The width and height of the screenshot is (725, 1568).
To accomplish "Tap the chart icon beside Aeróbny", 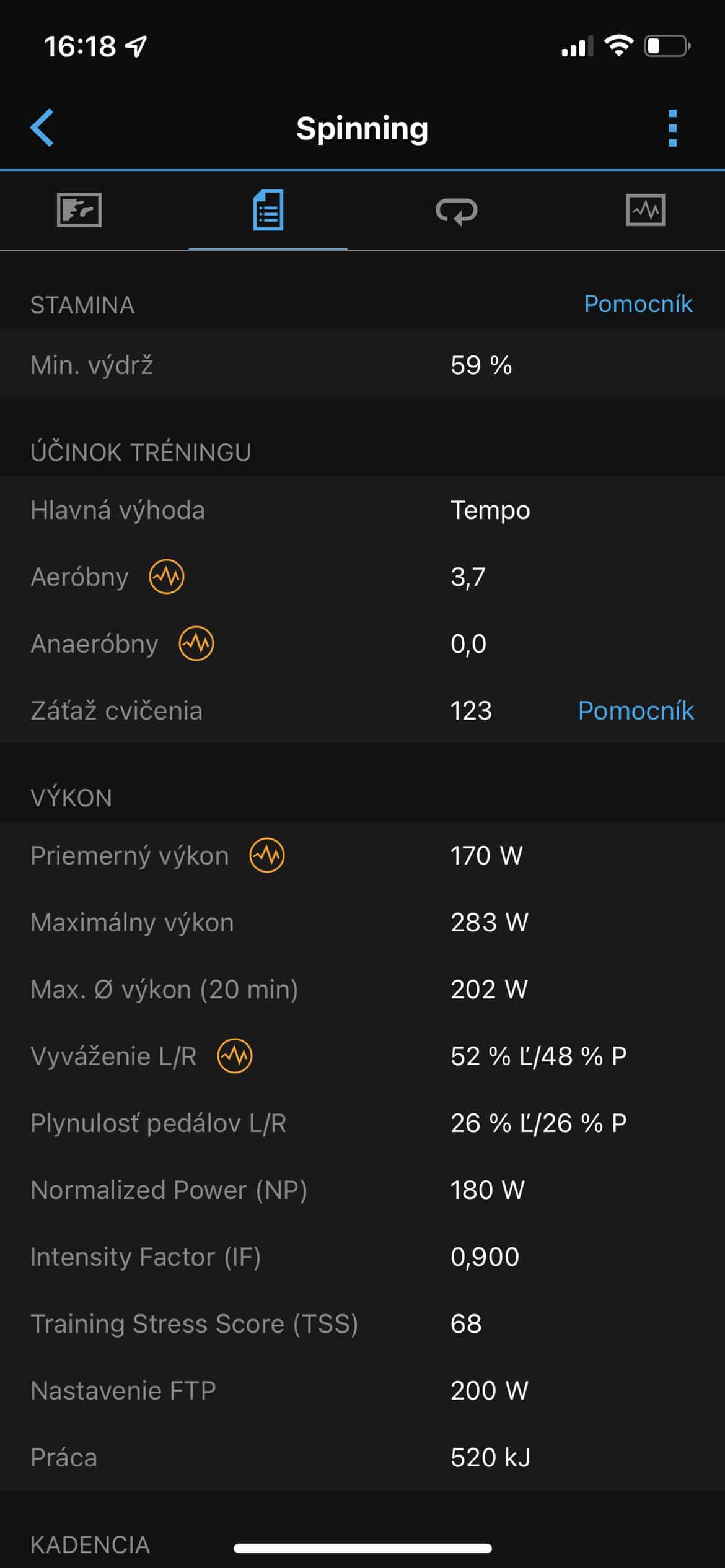I will (167, 577).
